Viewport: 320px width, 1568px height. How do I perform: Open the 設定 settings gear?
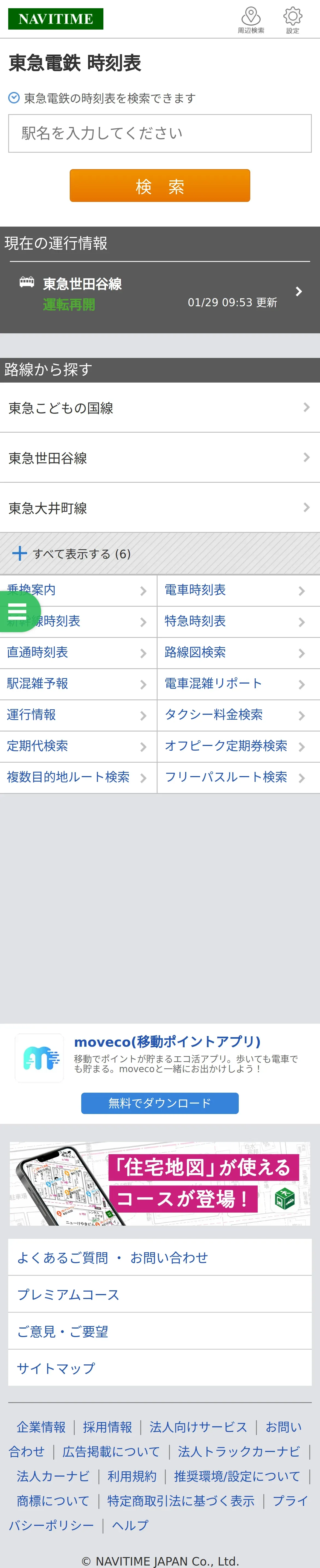293,19
